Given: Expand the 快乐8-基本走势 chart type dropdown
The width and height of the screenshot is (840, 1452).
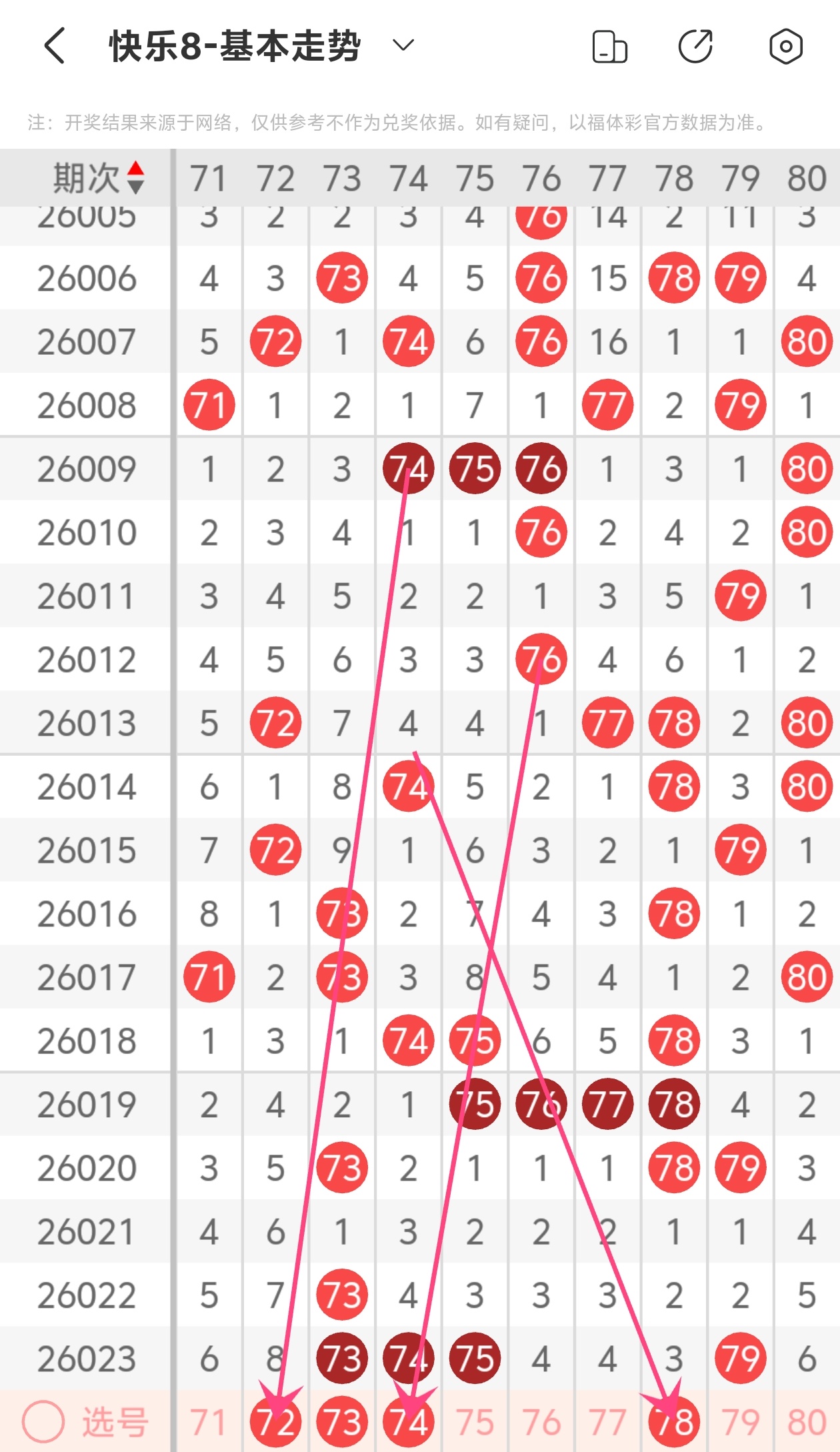Looking at the screenshot, I should (x=403, y=46).
